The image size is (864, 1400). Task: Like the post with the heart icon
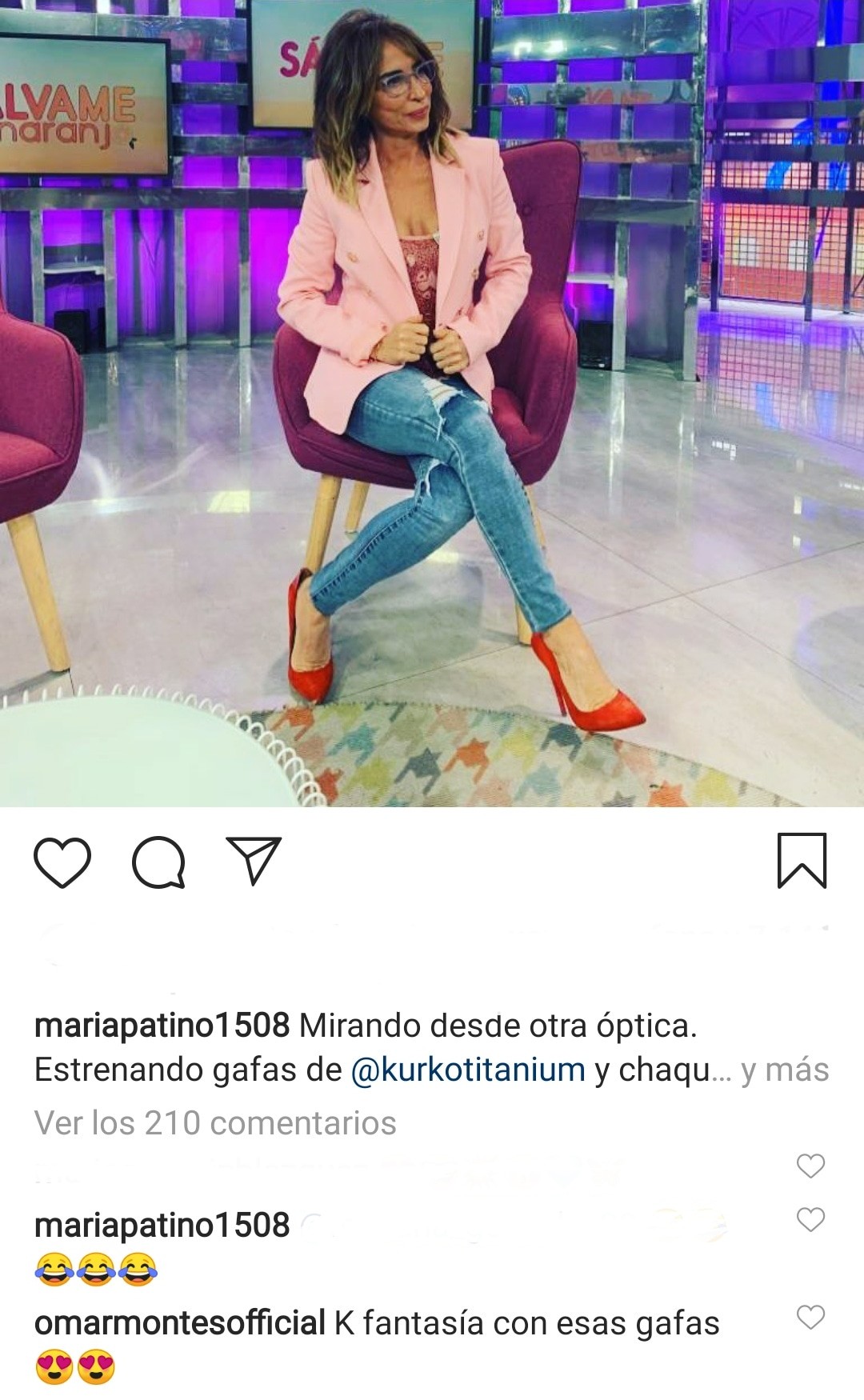[x=62, y=862]
